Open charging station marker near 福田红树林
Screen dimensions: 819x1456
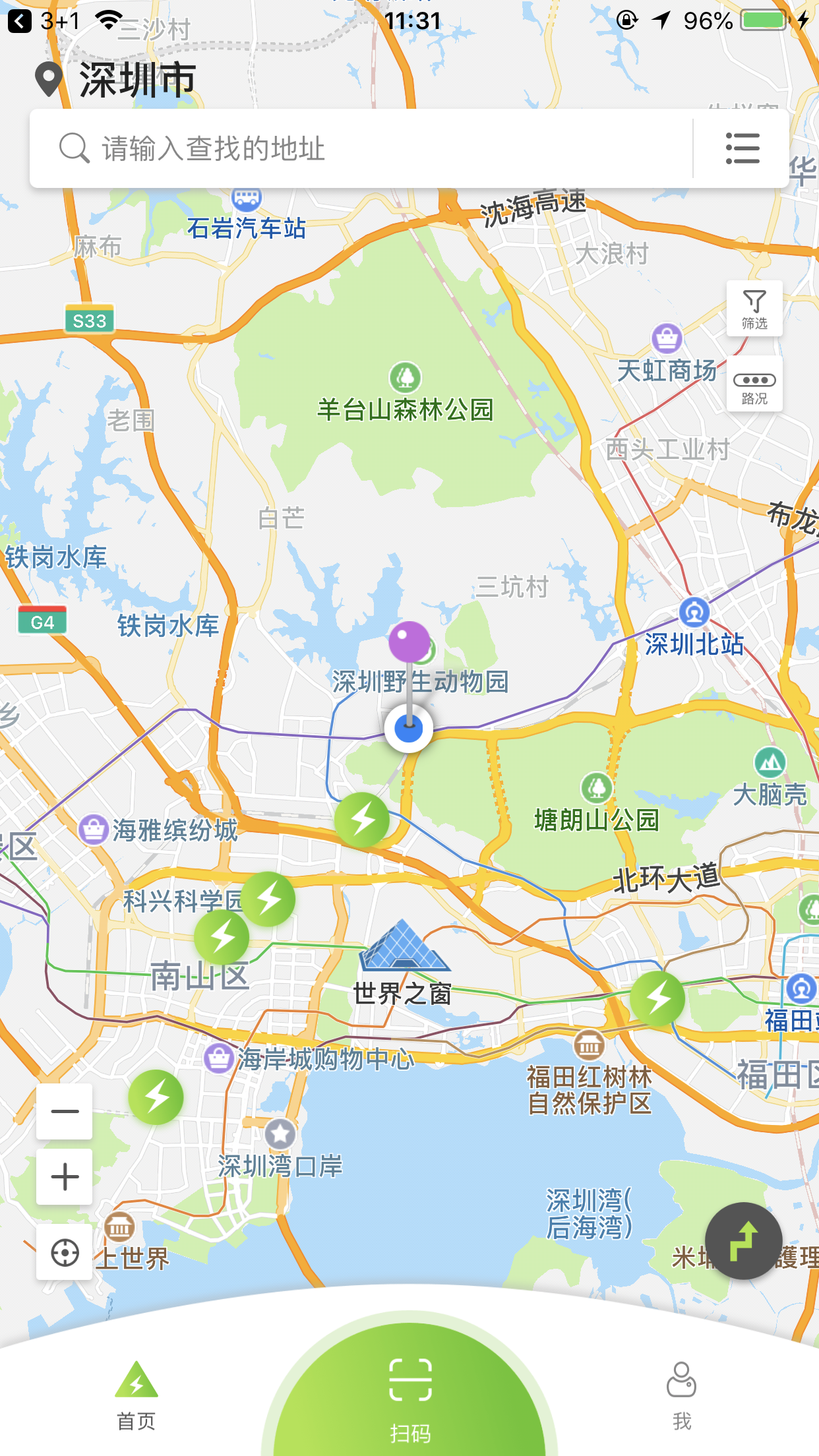click(x=657, y=998)
